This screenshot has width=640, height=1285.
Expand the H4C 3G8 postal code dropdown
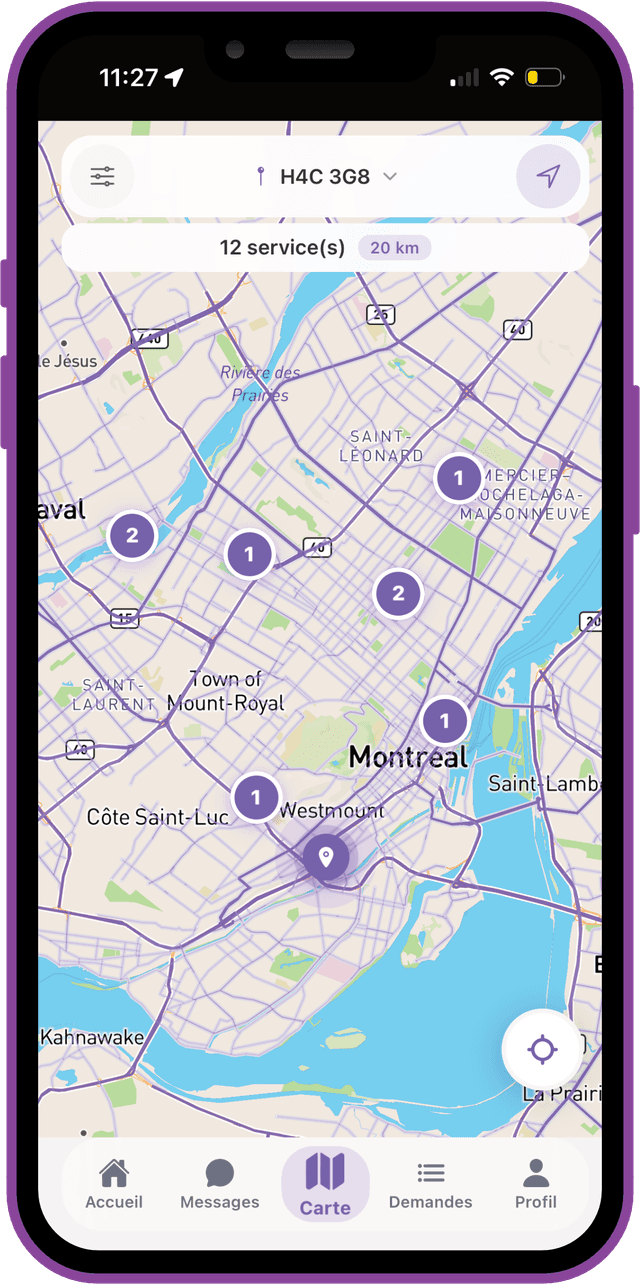point(325,177)
